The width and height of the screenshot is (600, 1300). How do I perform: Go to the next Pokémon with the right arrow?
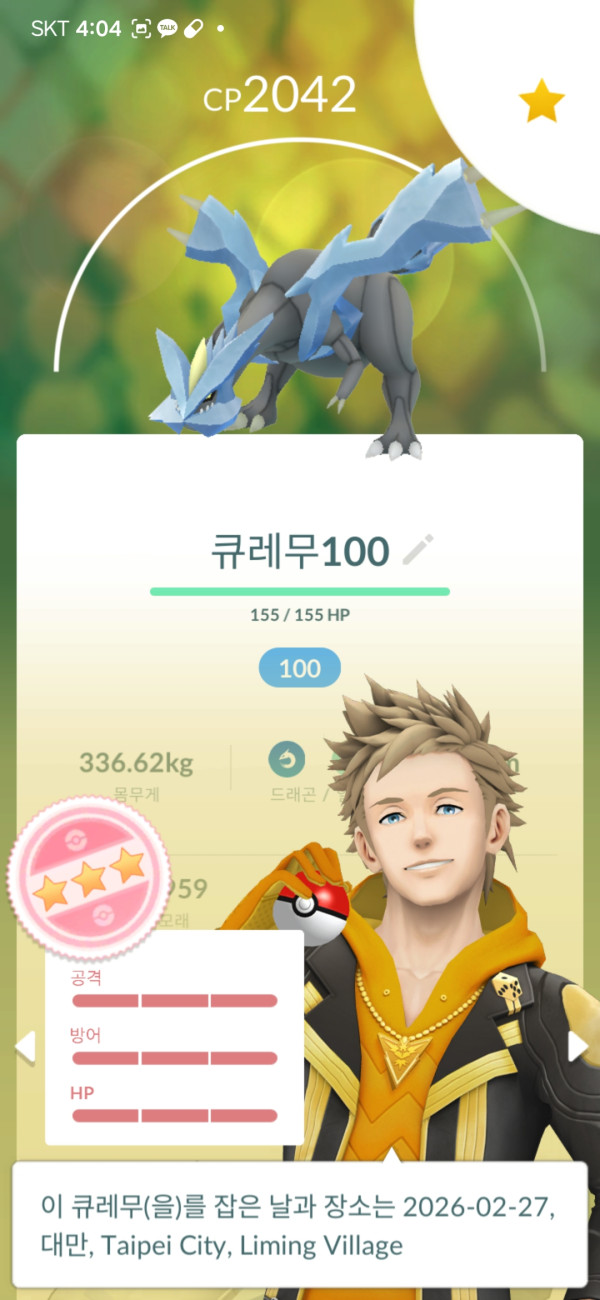[x=577, y=1046]
